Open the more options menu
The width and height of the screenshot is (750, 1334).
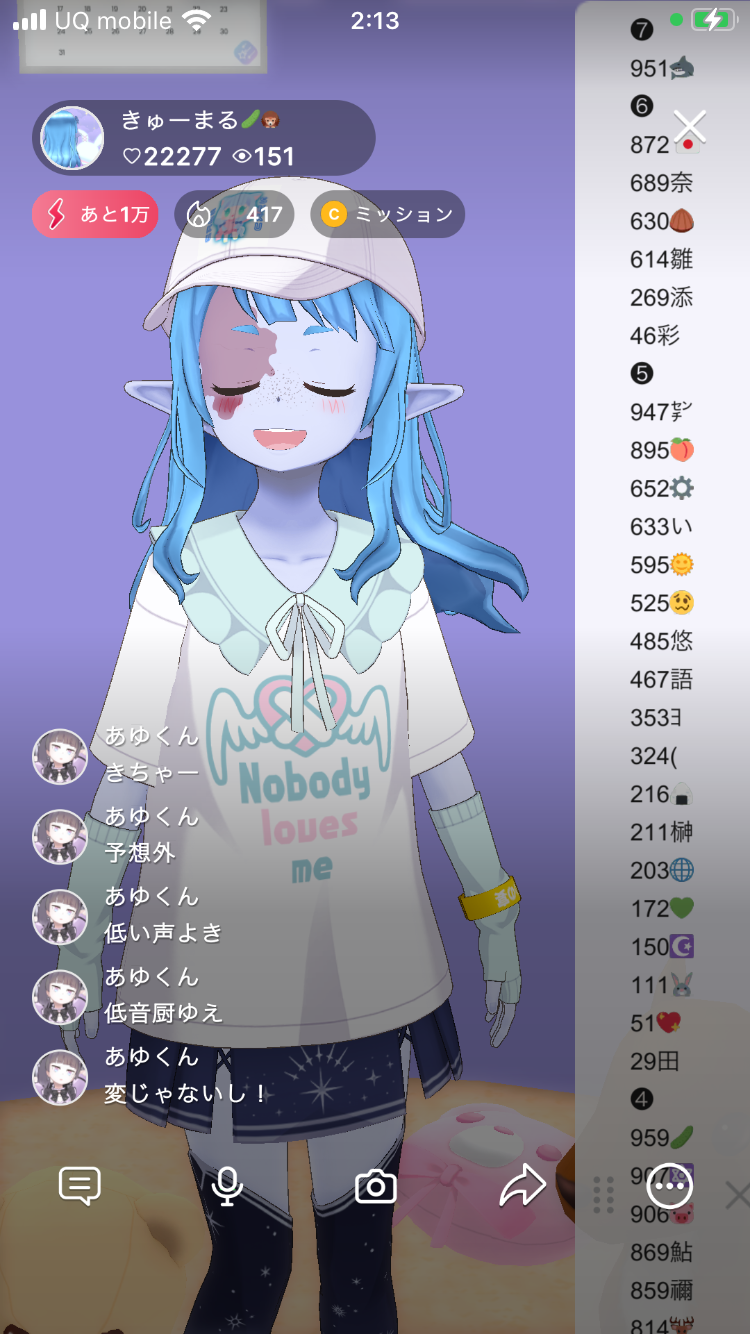tap(669, 1187)
